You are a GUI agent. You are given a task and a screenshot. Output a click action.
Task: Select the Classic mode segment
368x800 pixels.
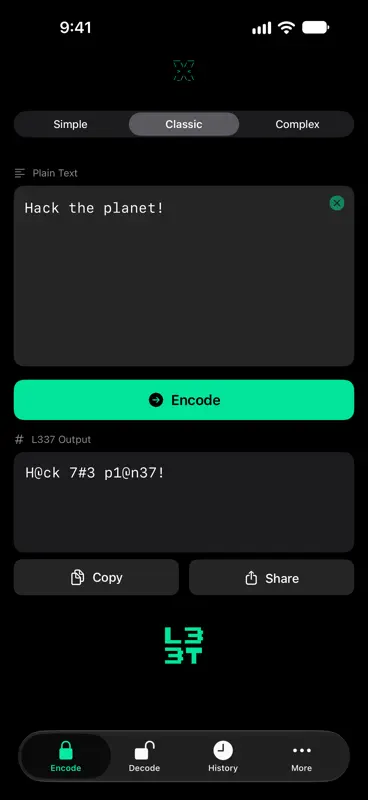coord(184,124)
